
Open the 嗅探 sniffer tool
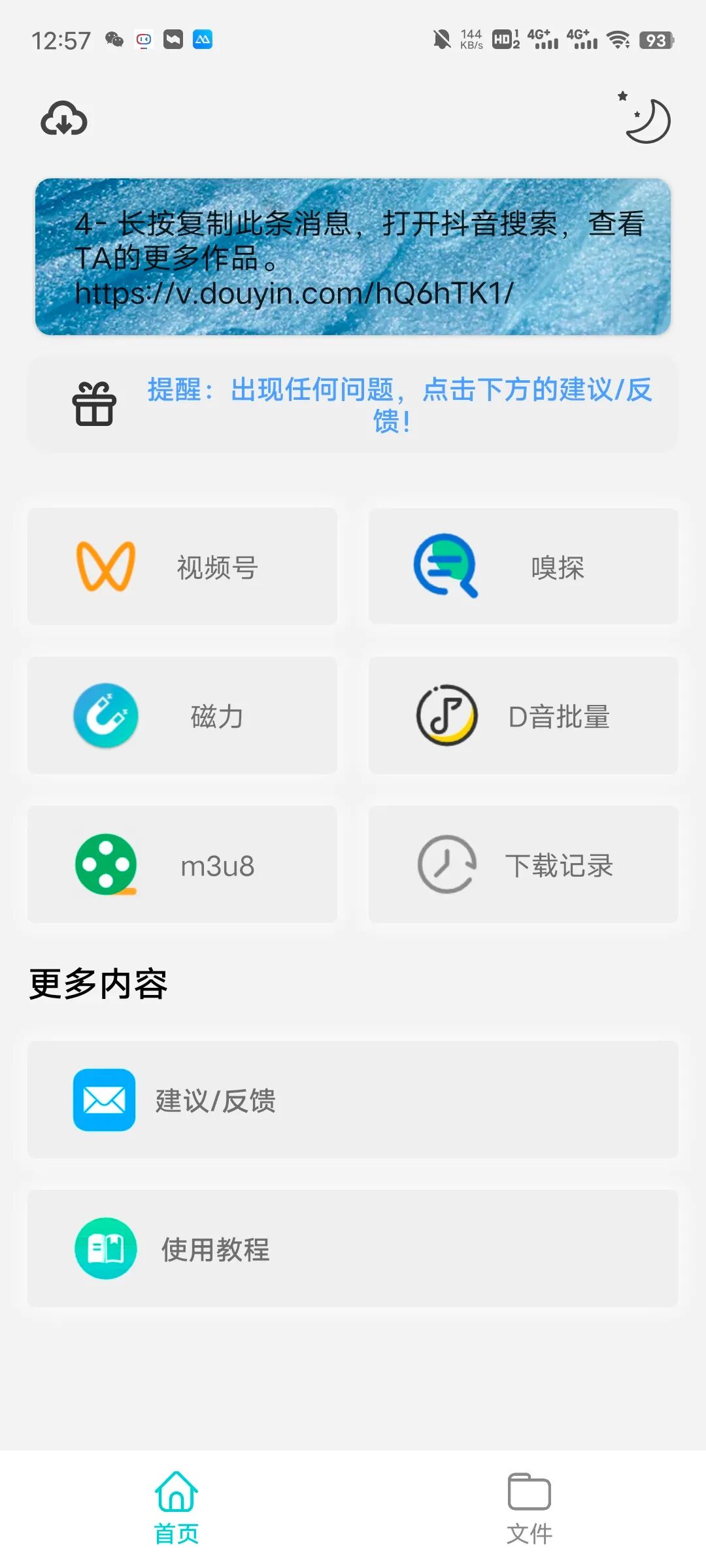coord(523,566)
